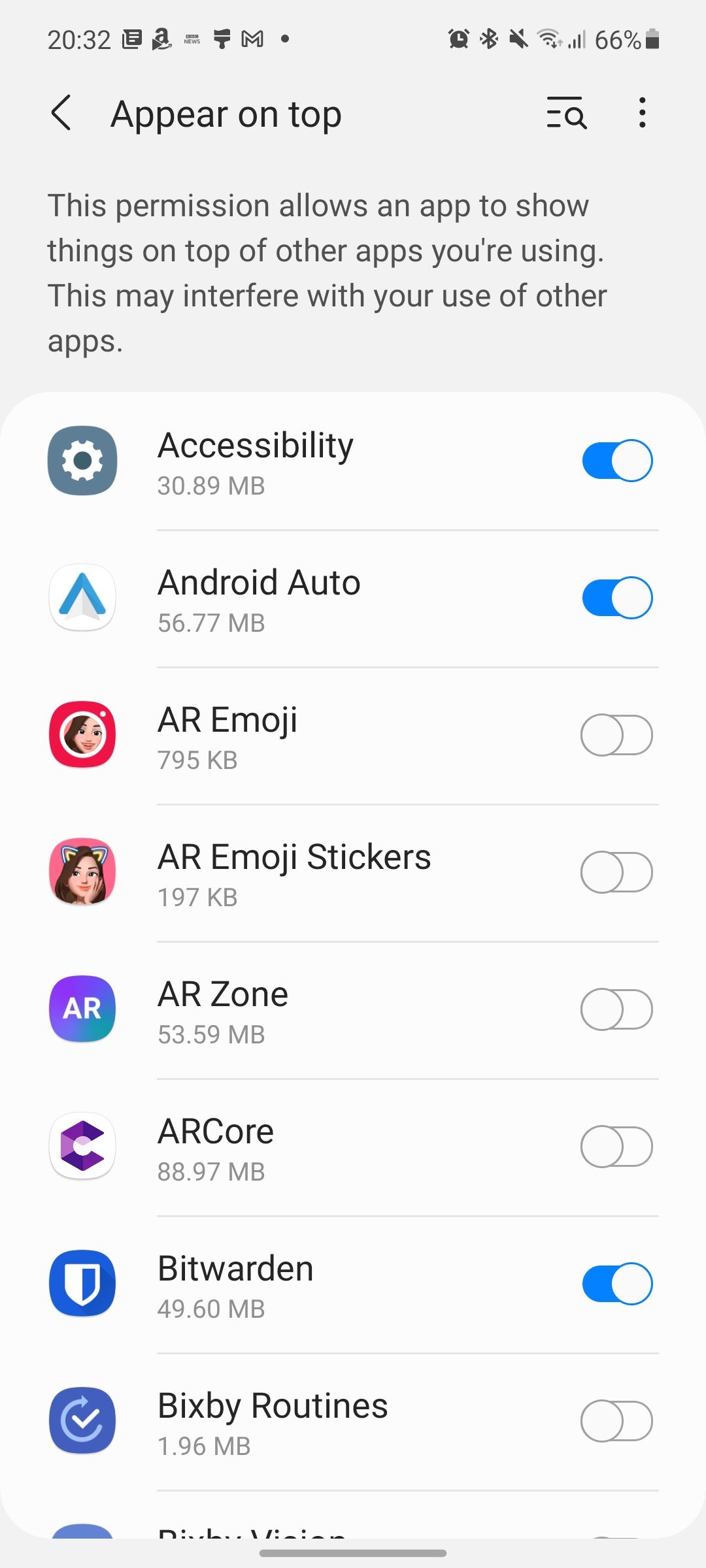Enable AR Emoji to appear on top

(x=615, y=734)
